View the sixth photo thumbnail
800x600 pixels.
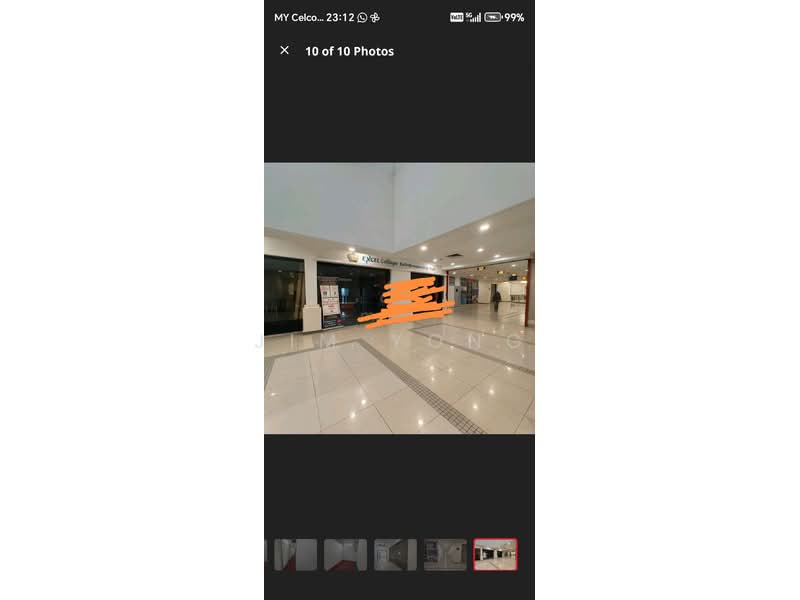(x=296, y=554)
